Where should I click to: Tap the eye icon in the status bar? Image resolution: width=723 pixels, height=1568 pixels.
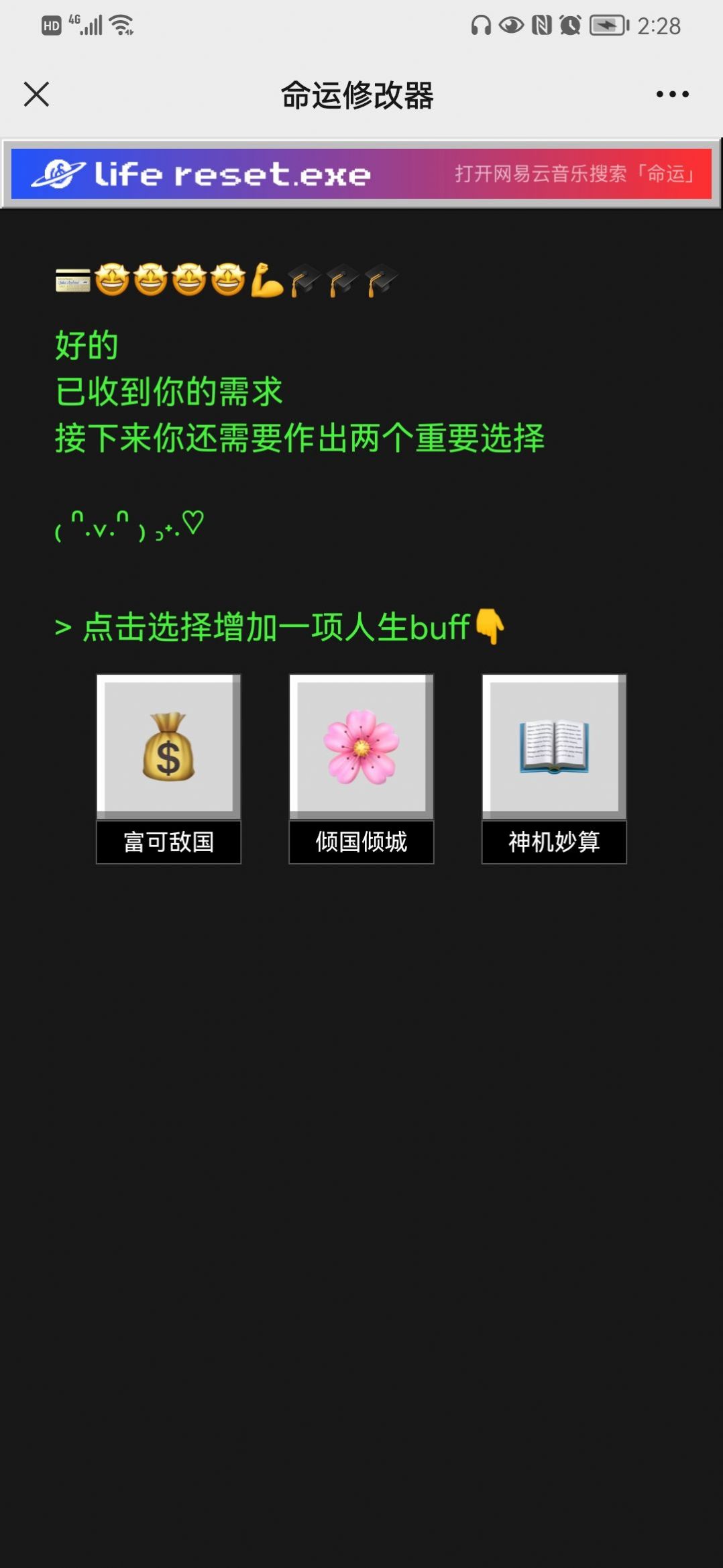pyautogui.click(x=511, y=25)
